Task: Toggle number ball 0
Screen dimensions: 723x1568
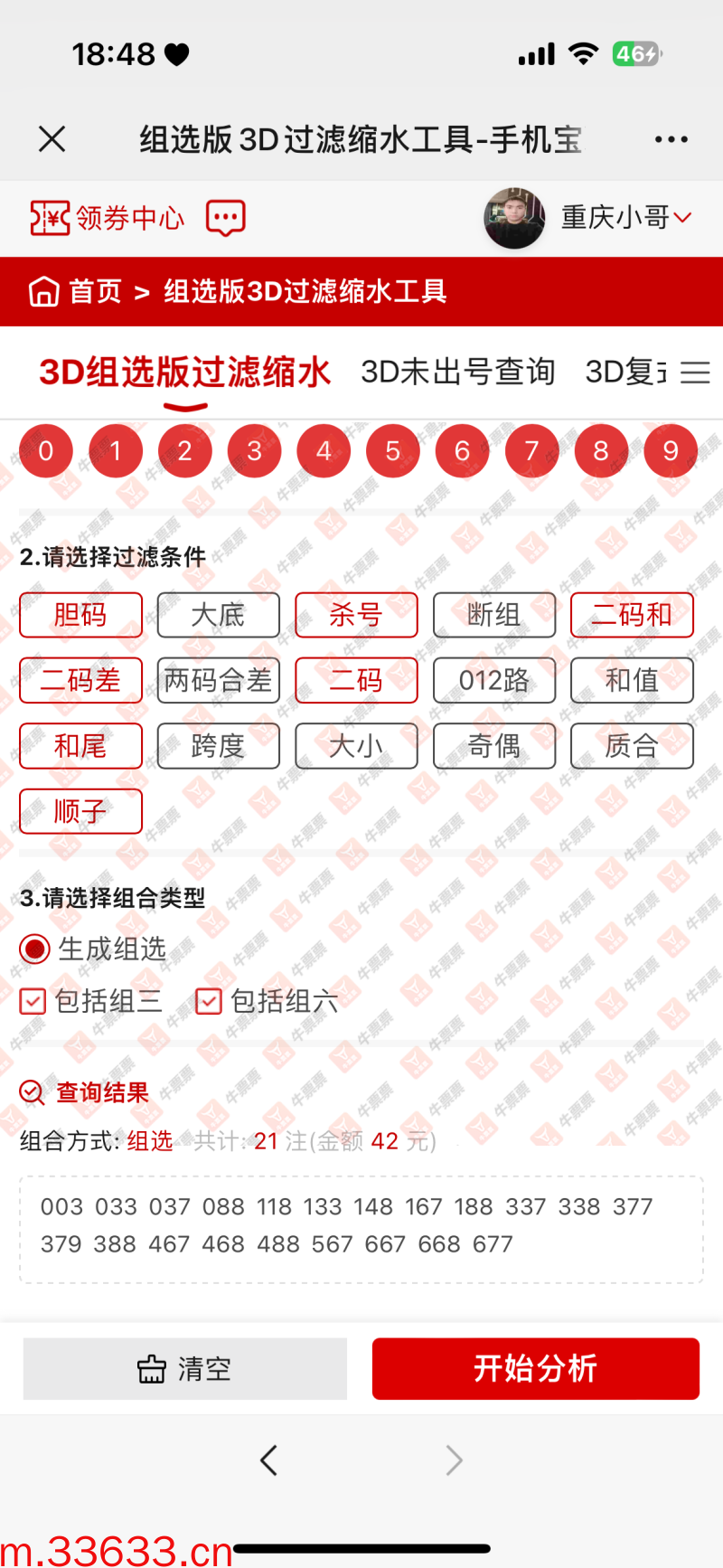Action: (46, 450)
